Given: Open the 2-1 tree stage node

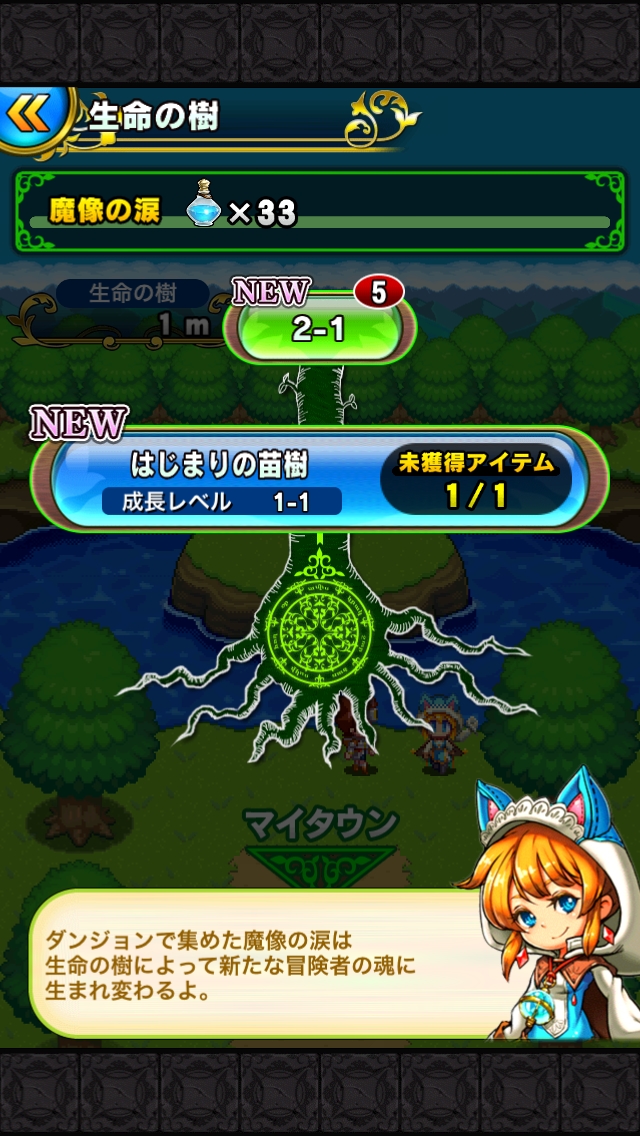Looking at the screenshot, I should (318, 331).
